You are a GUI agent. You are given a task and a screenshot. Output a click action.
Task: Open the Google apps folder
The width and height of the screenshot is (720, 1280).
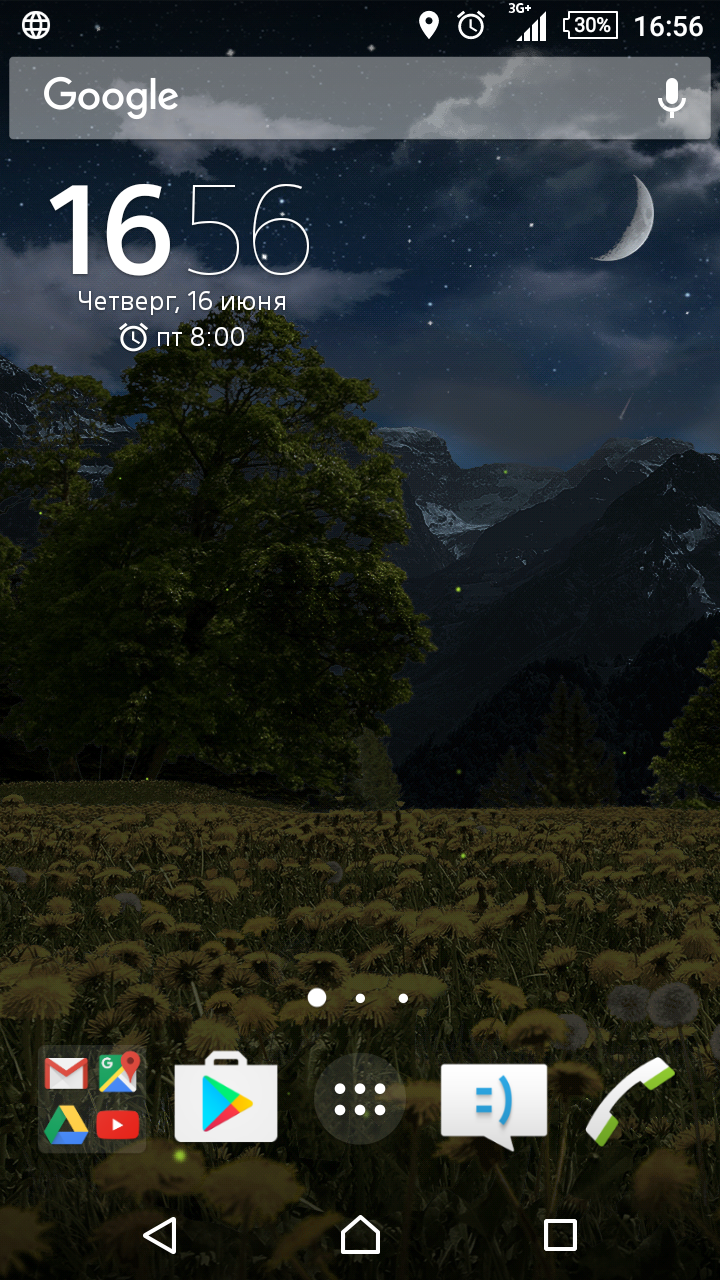[x=92, y=1099]
